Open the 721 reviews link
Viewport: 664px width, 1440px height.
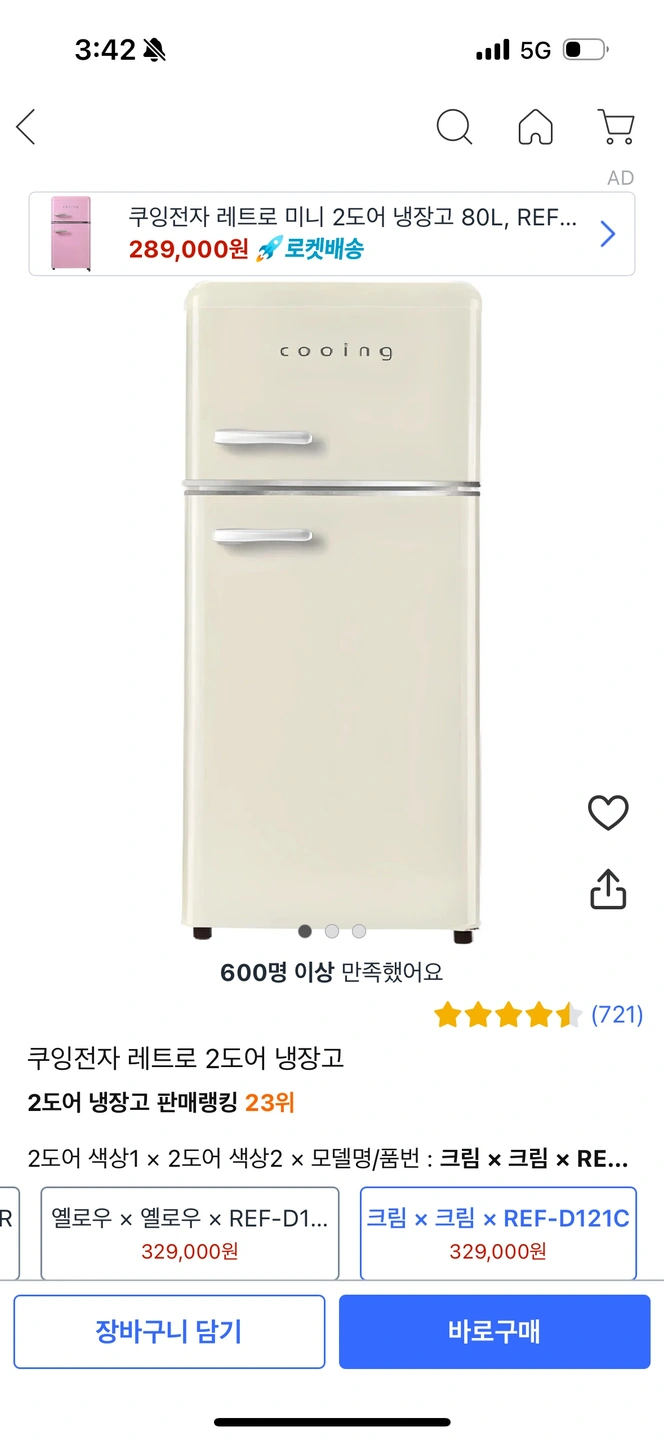pyautogui.click(x=616, y=1015)
